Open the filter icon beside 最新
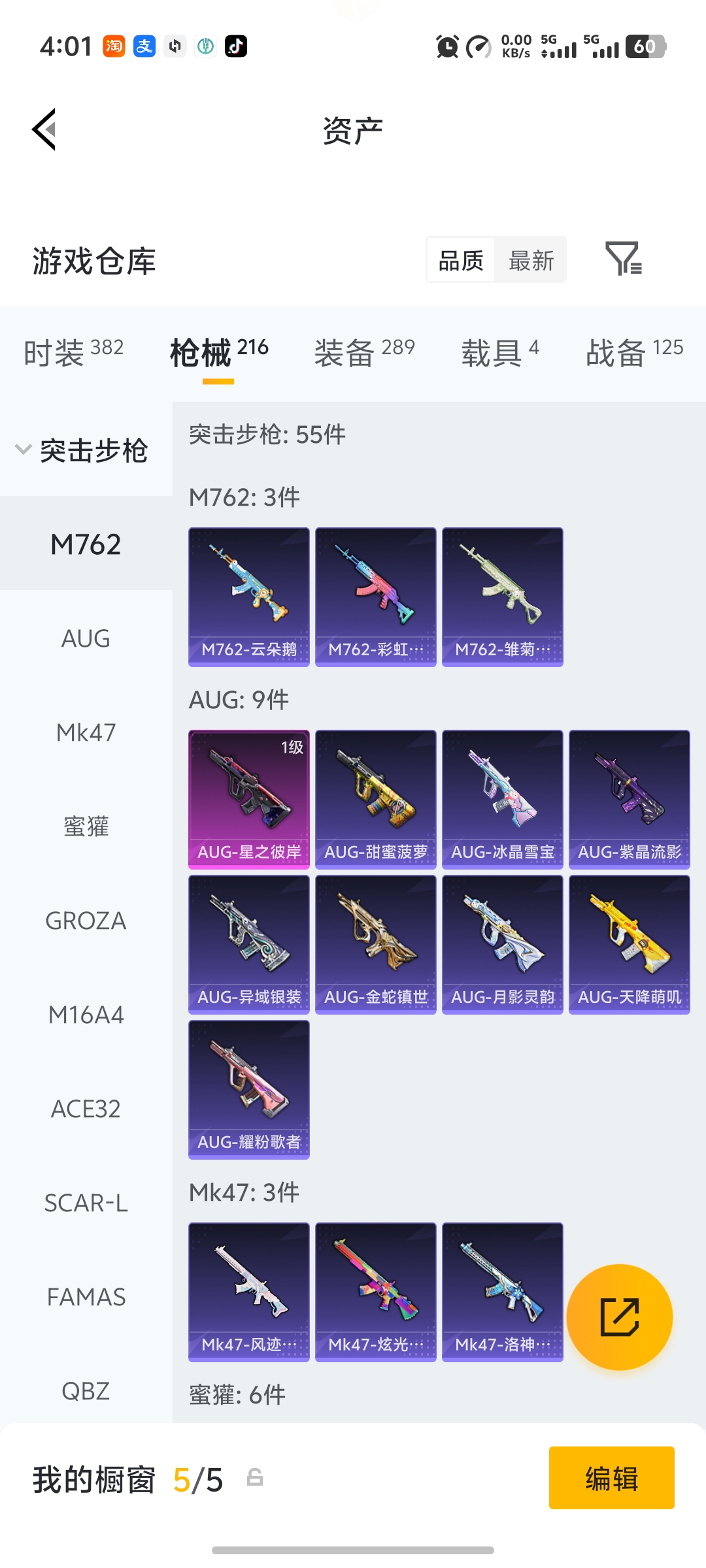Image resolution: width=706 pixels, height=1568 pixels. [623, 259]
